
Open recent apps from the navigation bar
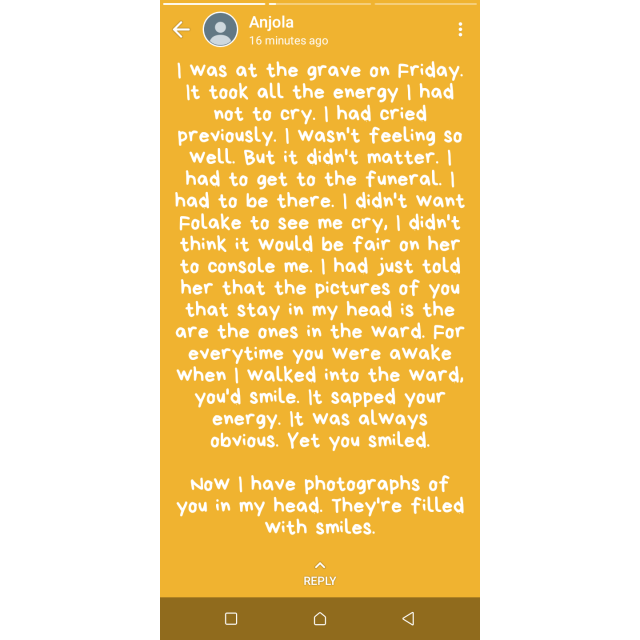coord(231,619)
